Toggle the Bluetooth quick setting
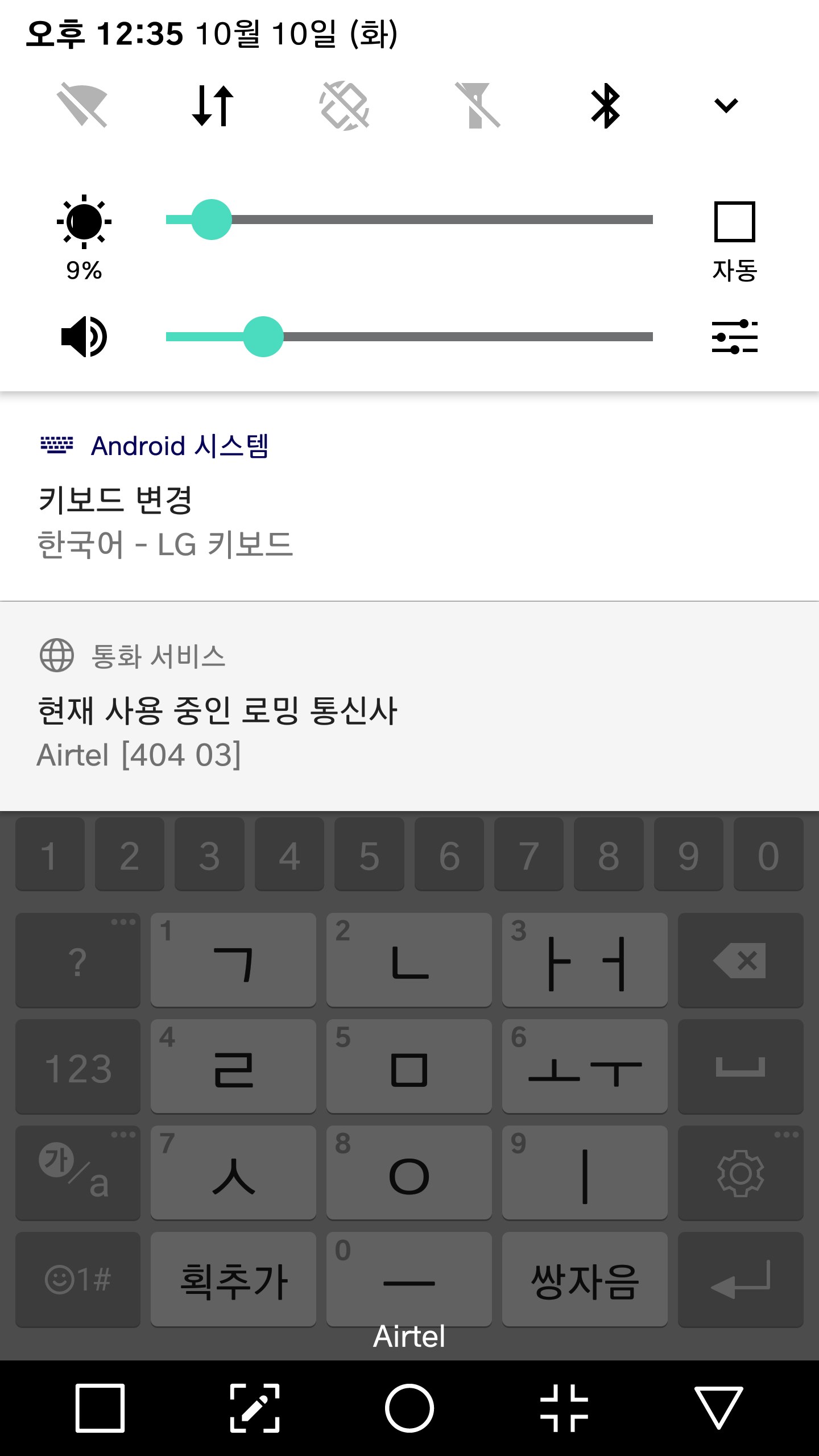 point(606,106)
